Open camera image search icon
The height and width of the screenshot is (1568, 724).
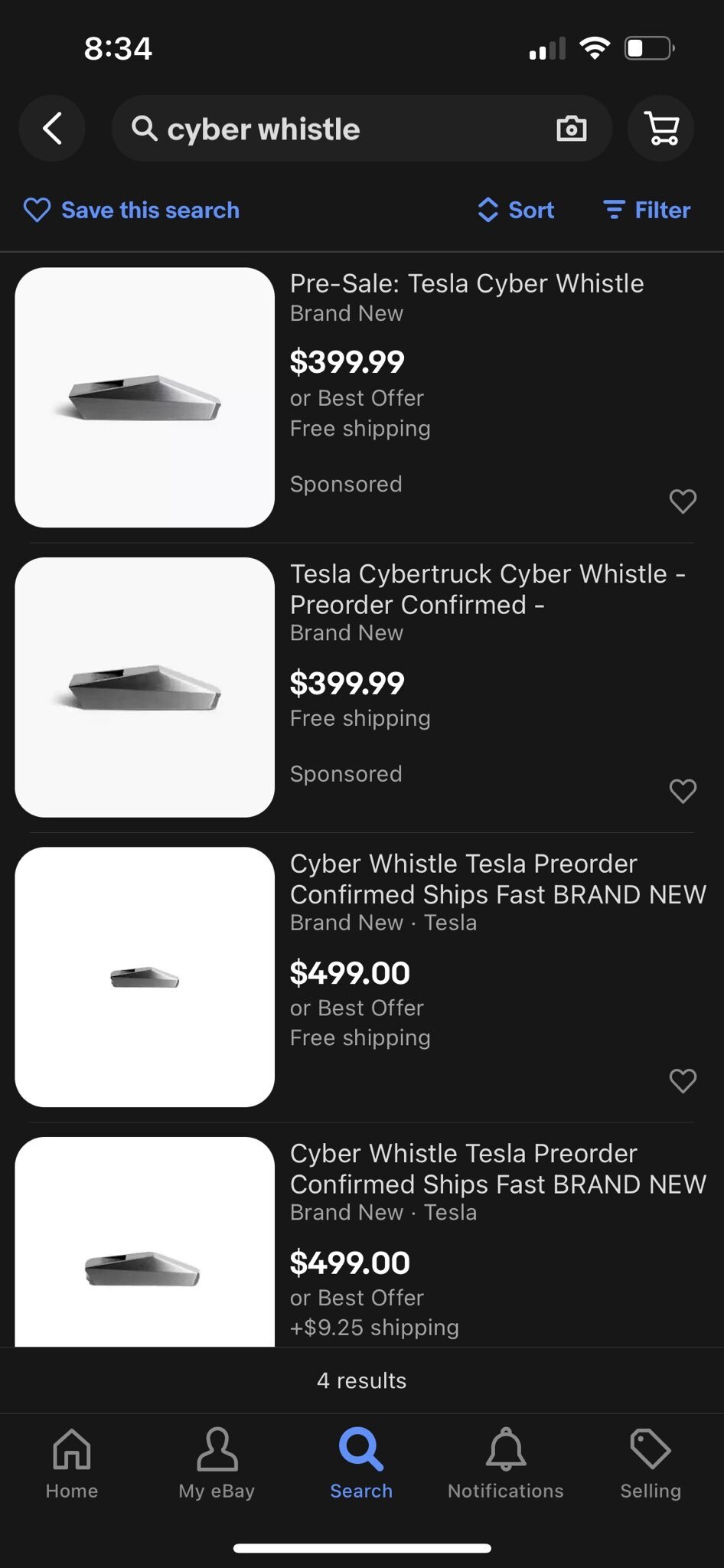[x=571, y=129]
